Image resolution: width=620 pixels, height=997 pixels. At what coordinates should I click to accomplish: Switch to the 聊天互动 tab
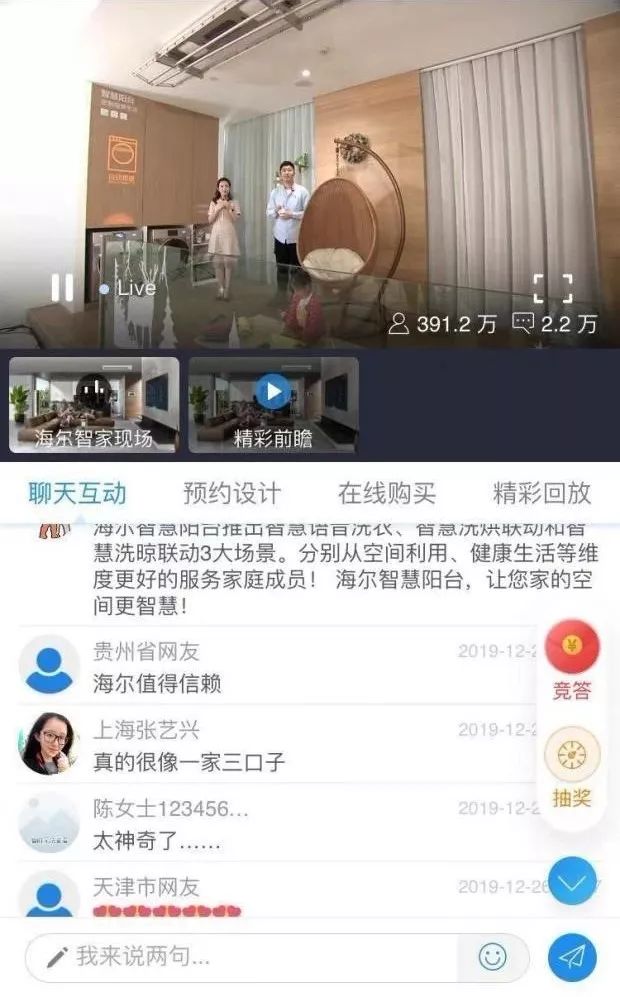coord(77,493)
